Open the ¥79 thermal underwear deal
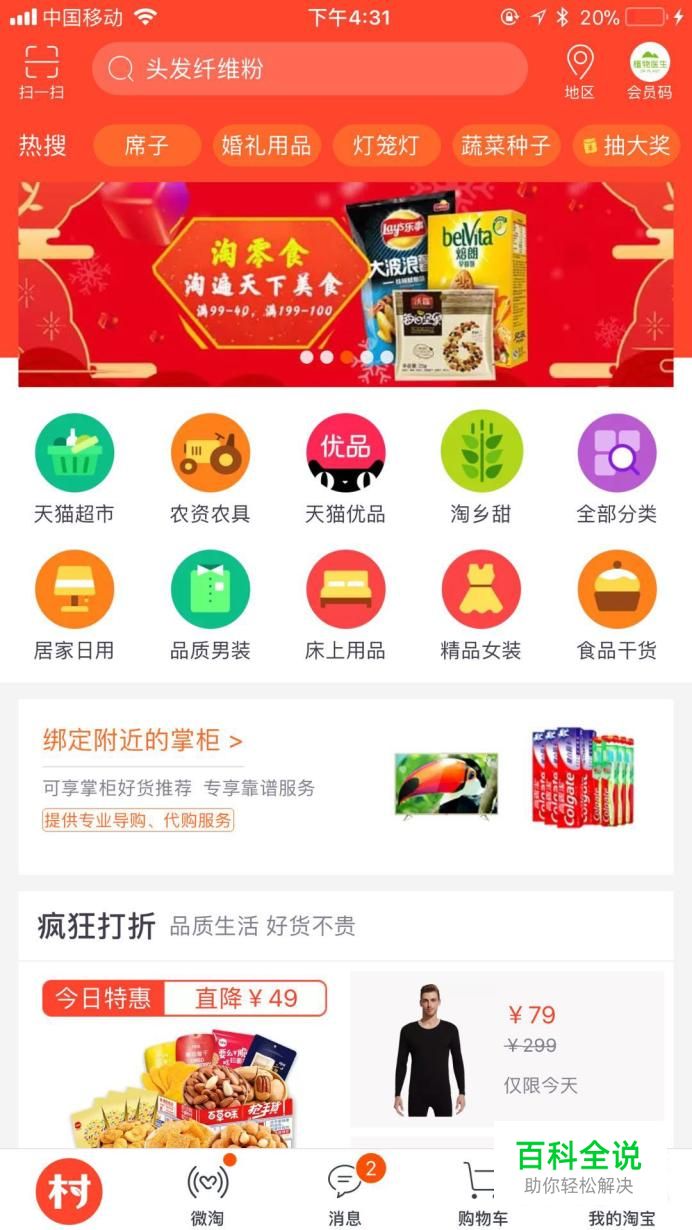This screenshot has width=692, height=1230. tap(507, 1046)
